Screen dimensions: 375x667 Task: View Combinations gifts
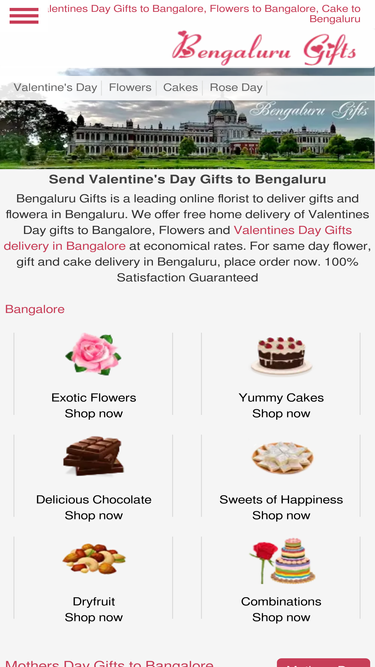coord(281,578)
